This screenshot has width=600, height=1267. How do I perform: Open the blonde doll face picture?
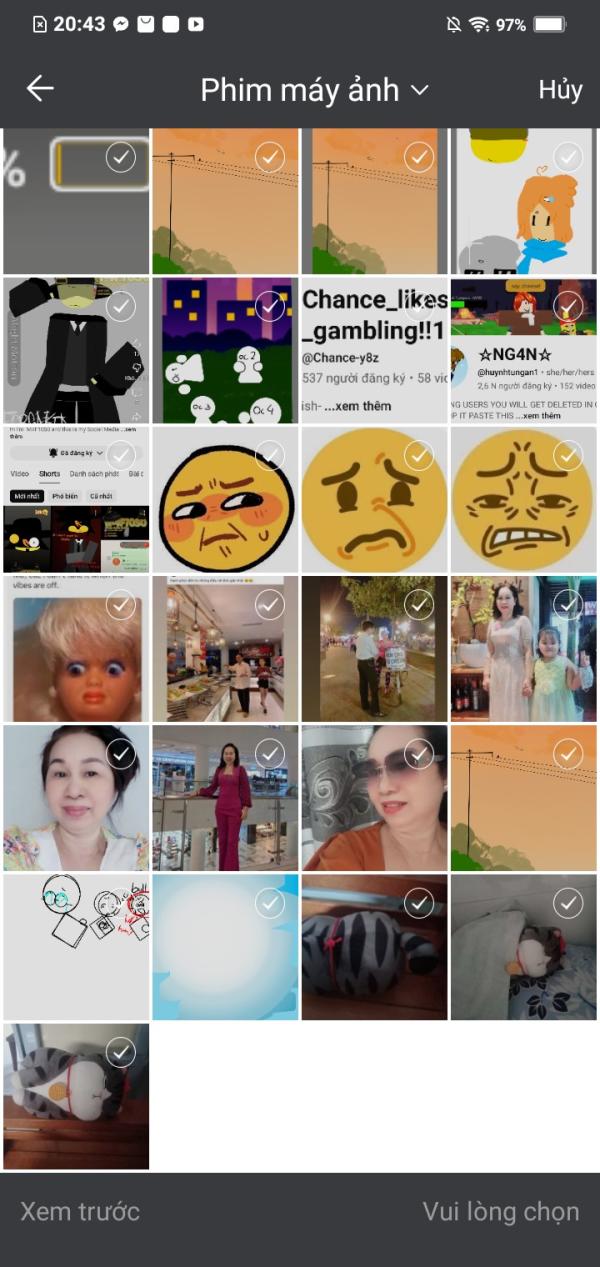[76, 649]
